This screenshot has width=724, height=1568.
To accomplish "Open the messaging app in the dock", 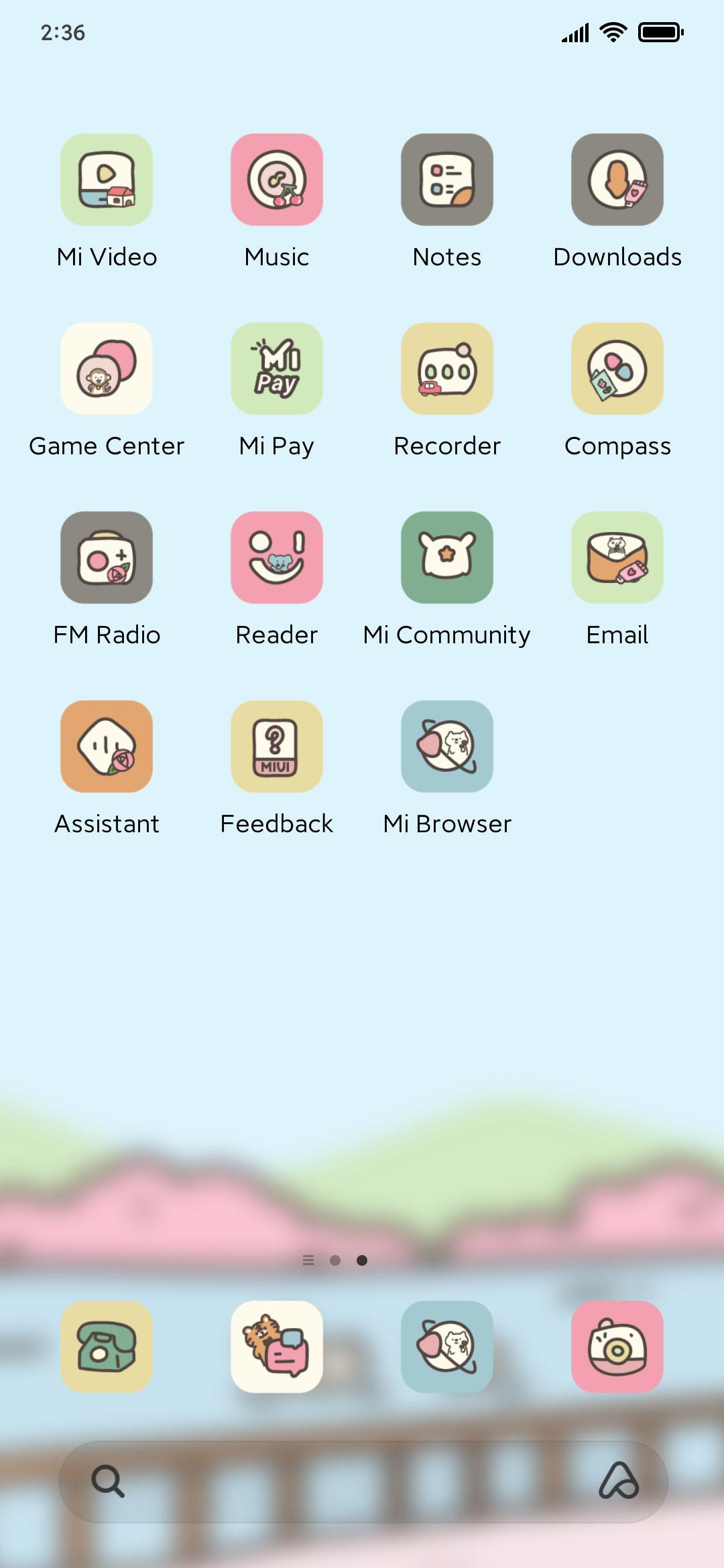I will pos(277,1347).
